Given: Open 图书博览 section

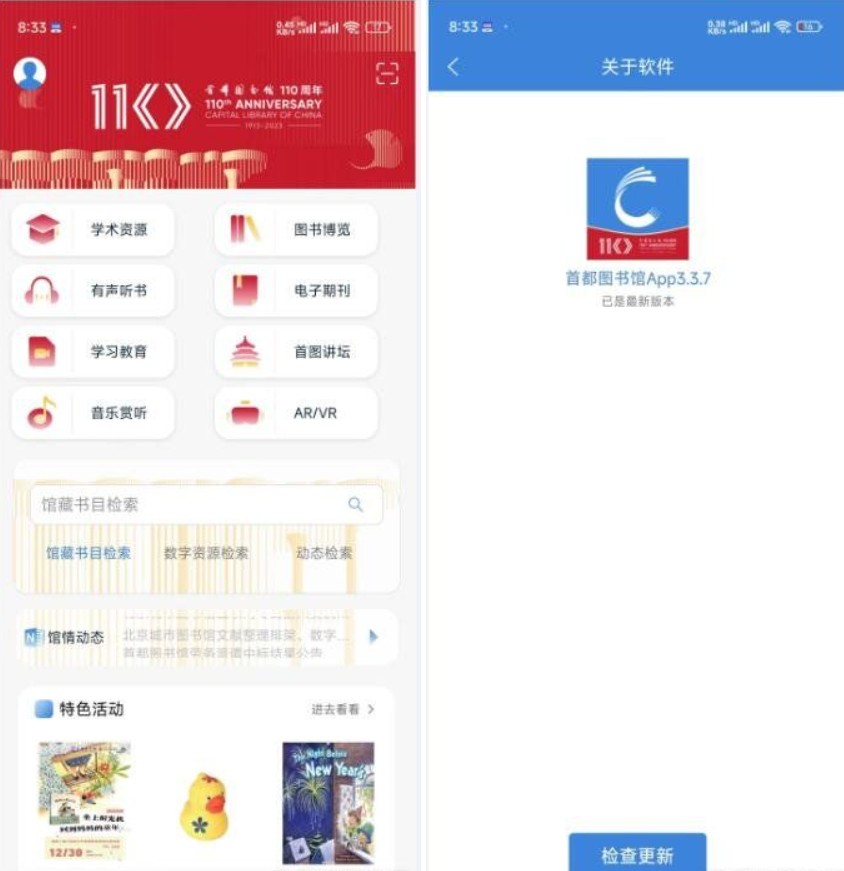Looking at the screenshot, I should pyautogui.click(x=296, y=230).
